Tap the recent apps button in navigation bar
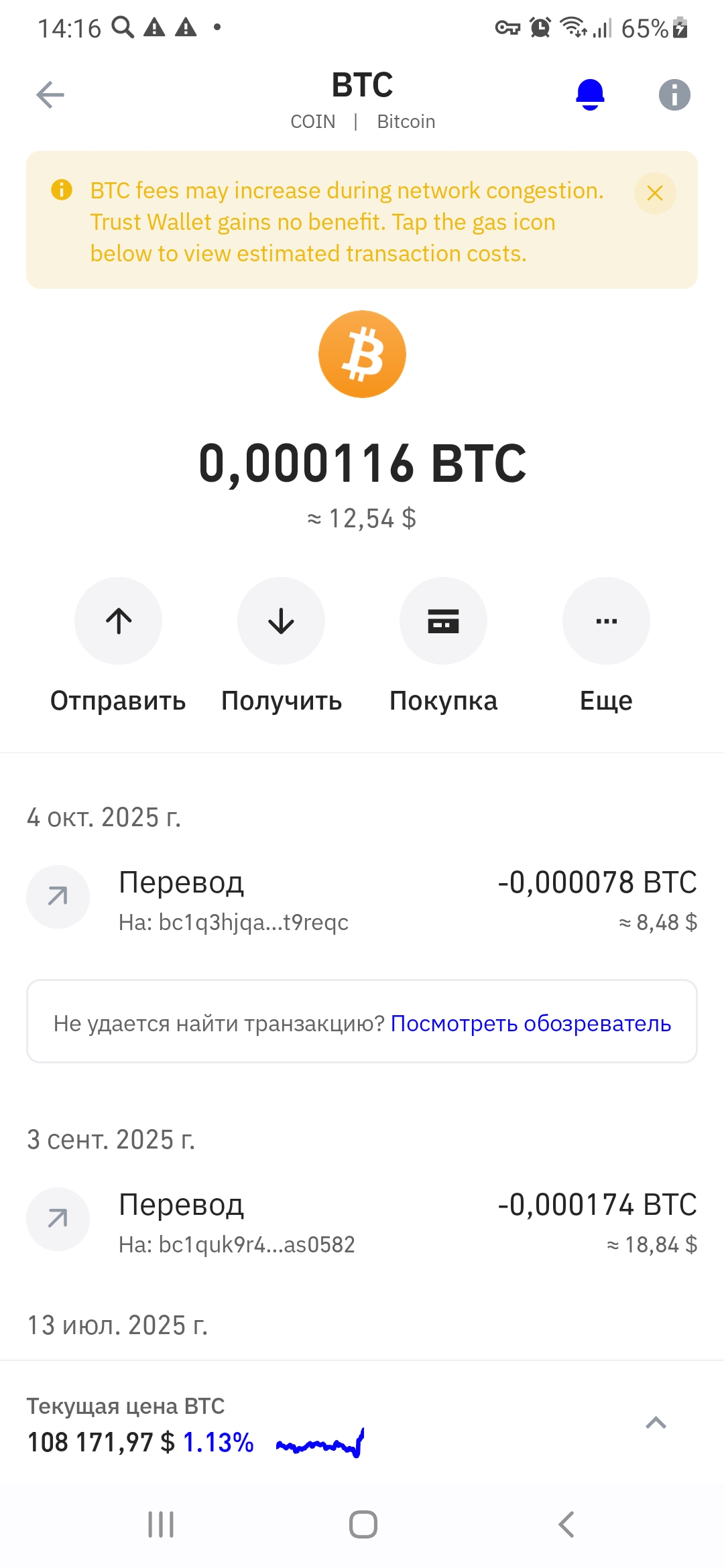724x1568 pixels. 160,1525
